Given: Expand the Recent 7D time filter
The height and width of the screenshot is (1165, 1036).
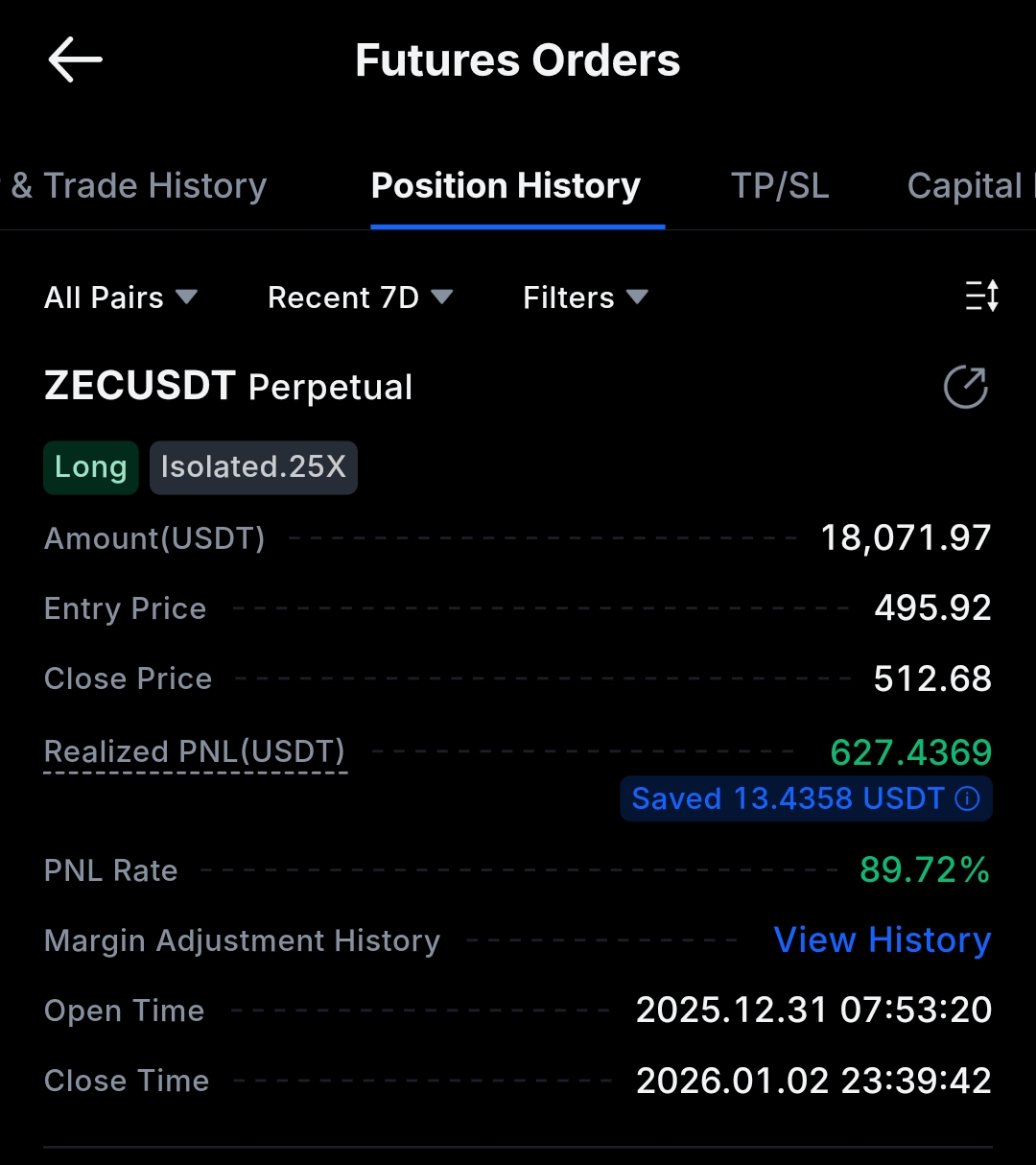Looking at the screenshot, I should click(x=360, y=297).
